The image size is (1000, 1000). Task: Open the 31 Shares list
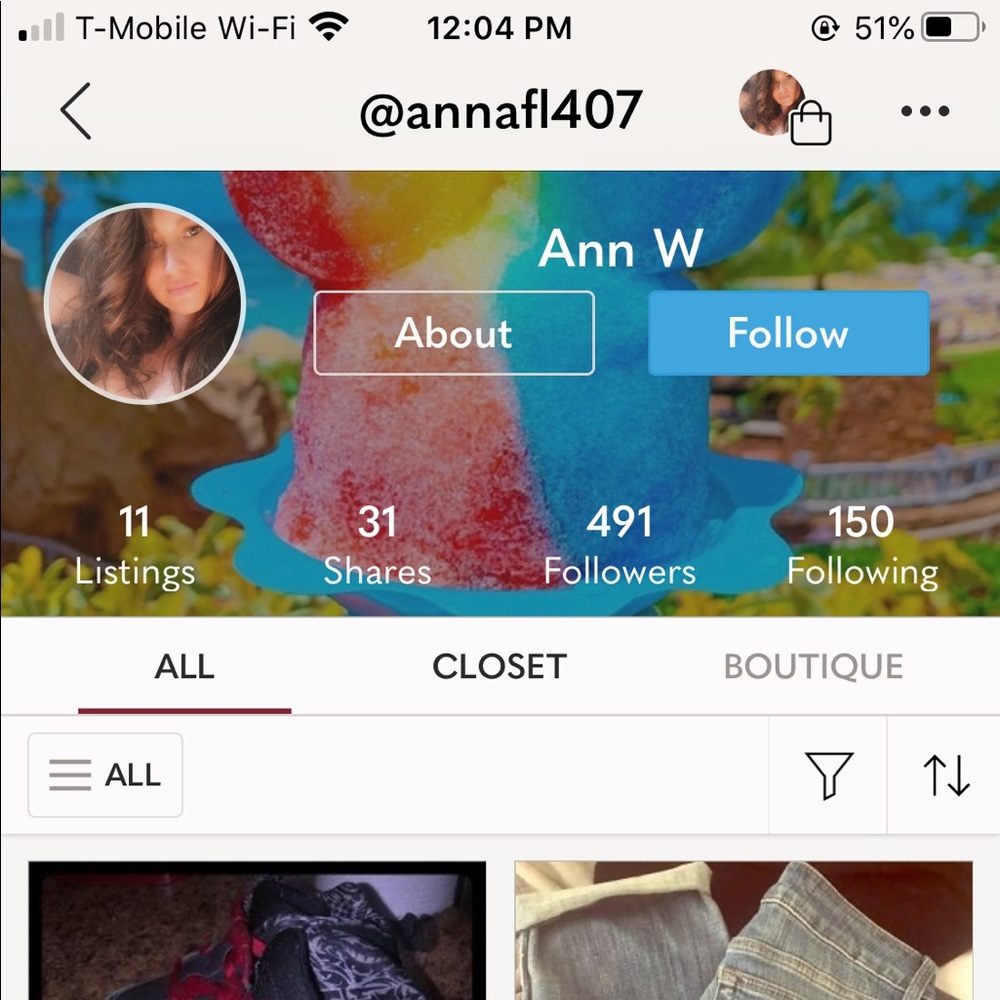[377, 547]
